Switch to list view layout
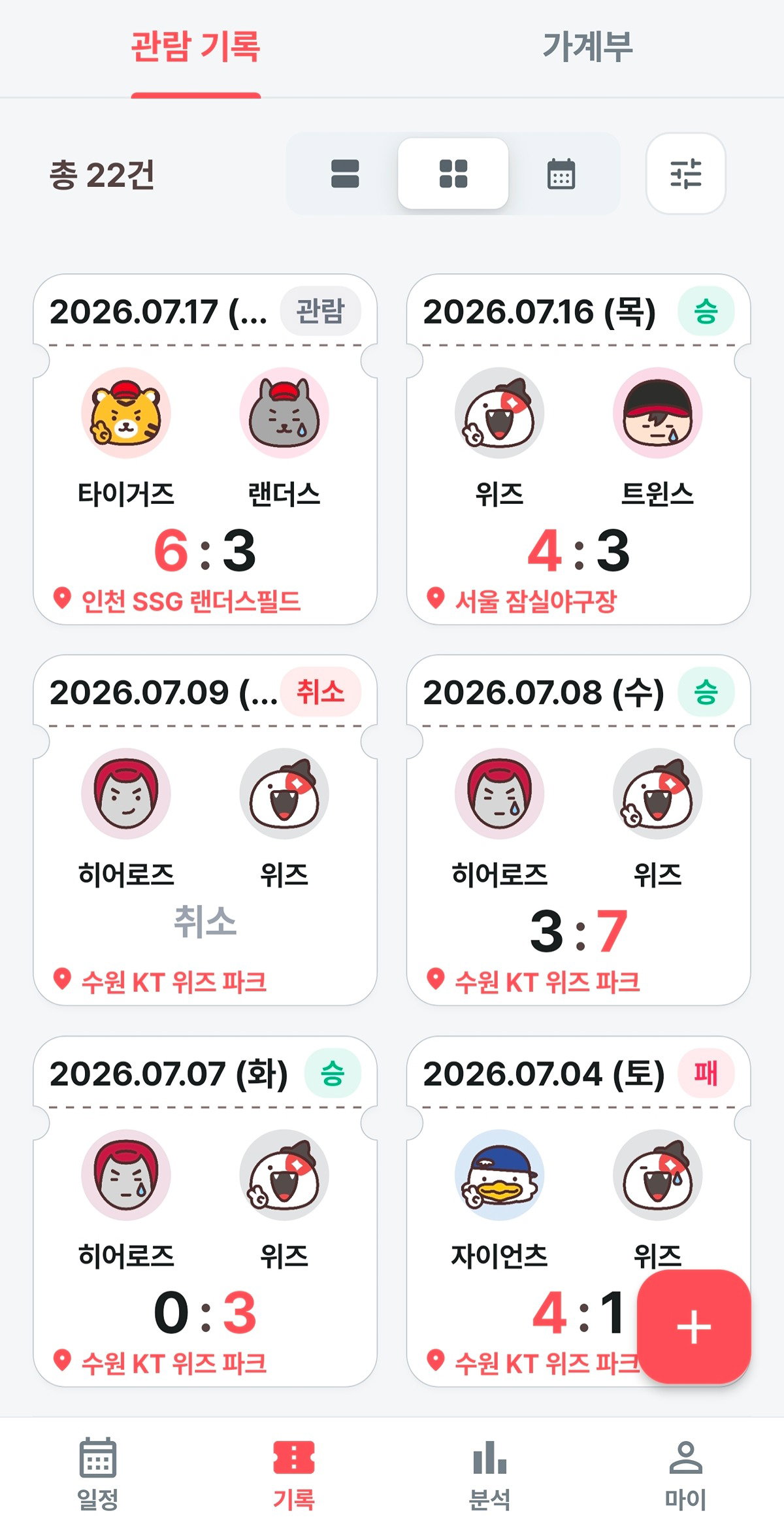784x1532 pixels. click(x=344, y=174)
